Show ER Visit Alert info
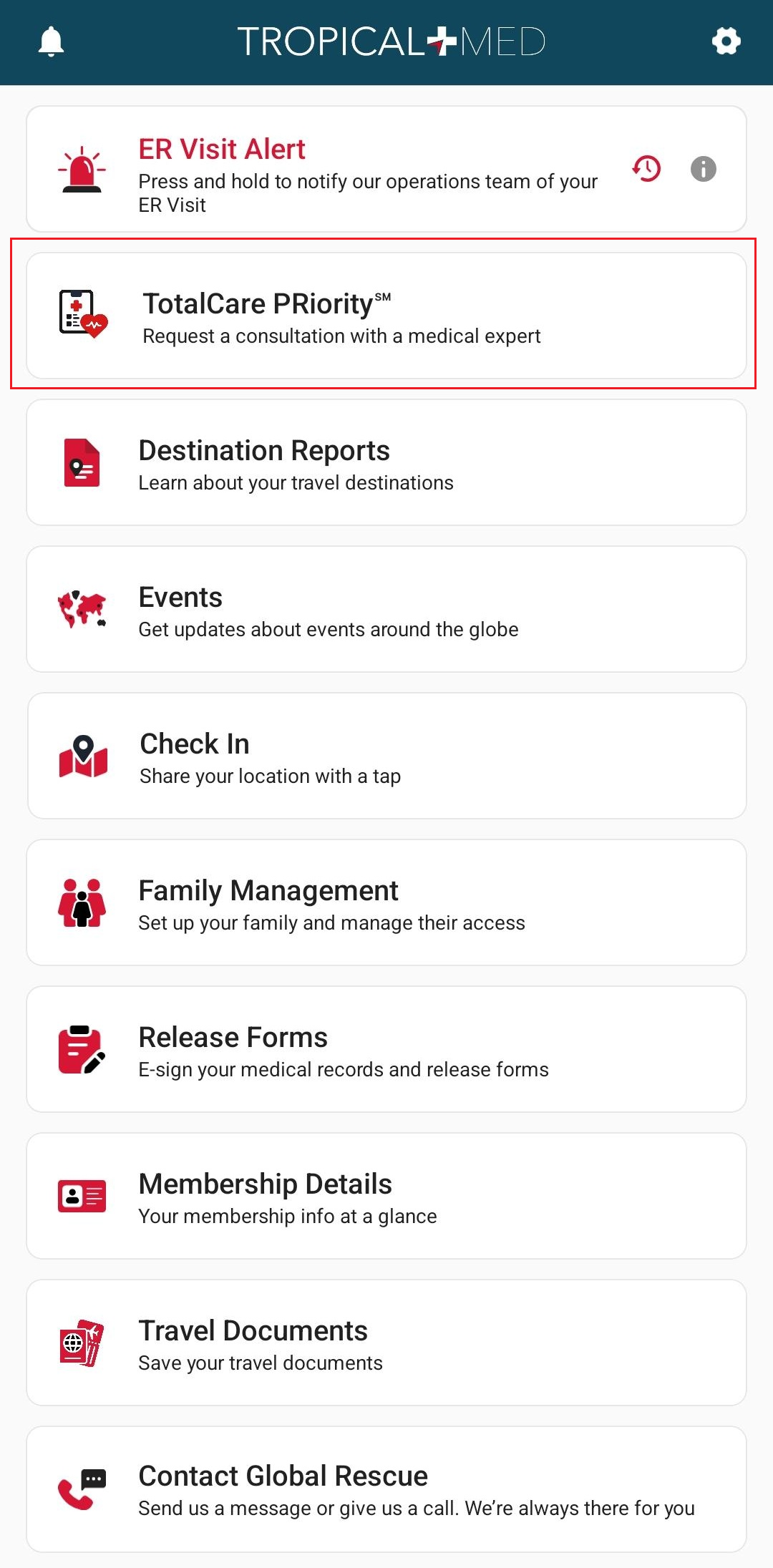 (703, 169)
